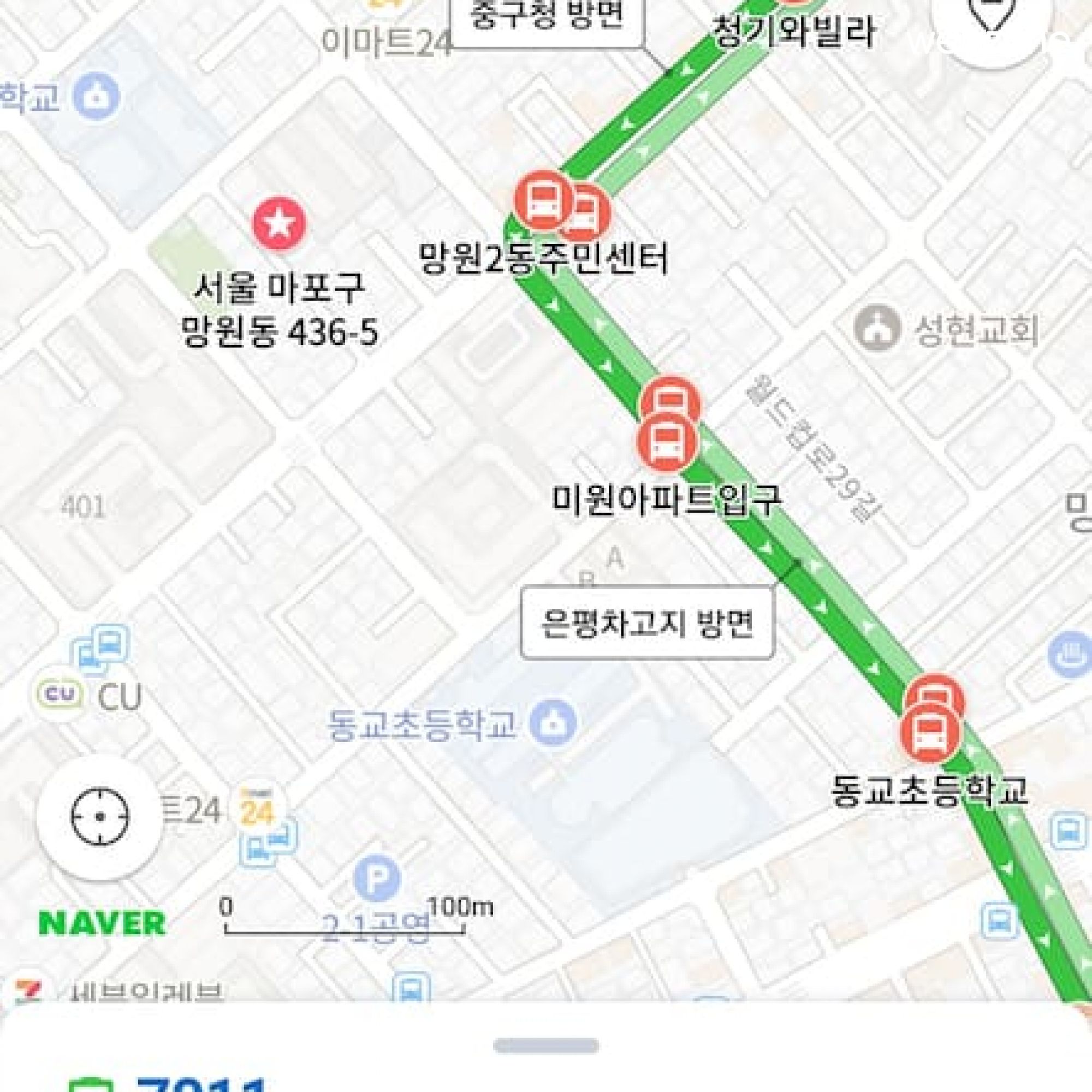Select the 은평차고지 방면 direction label

(646, 624)
